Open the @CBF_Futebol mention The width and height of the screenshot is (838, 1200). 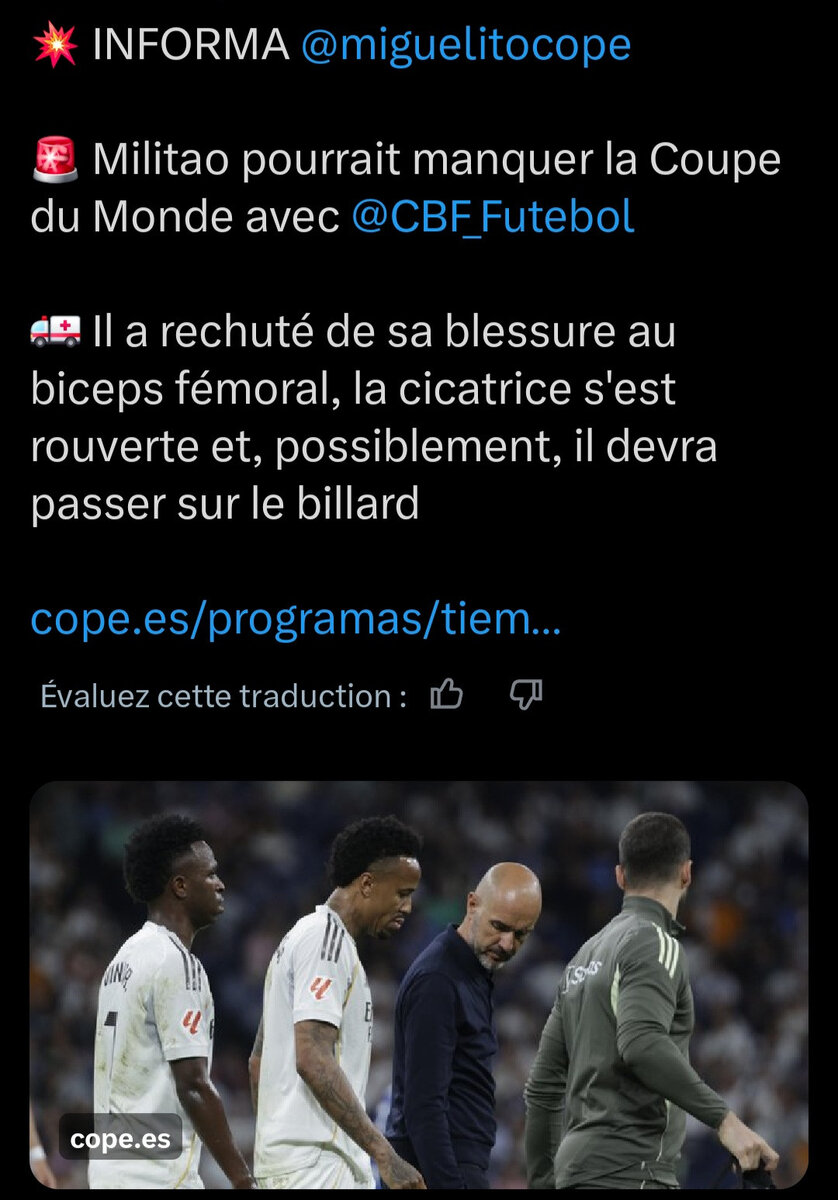[x=493, y=217]
